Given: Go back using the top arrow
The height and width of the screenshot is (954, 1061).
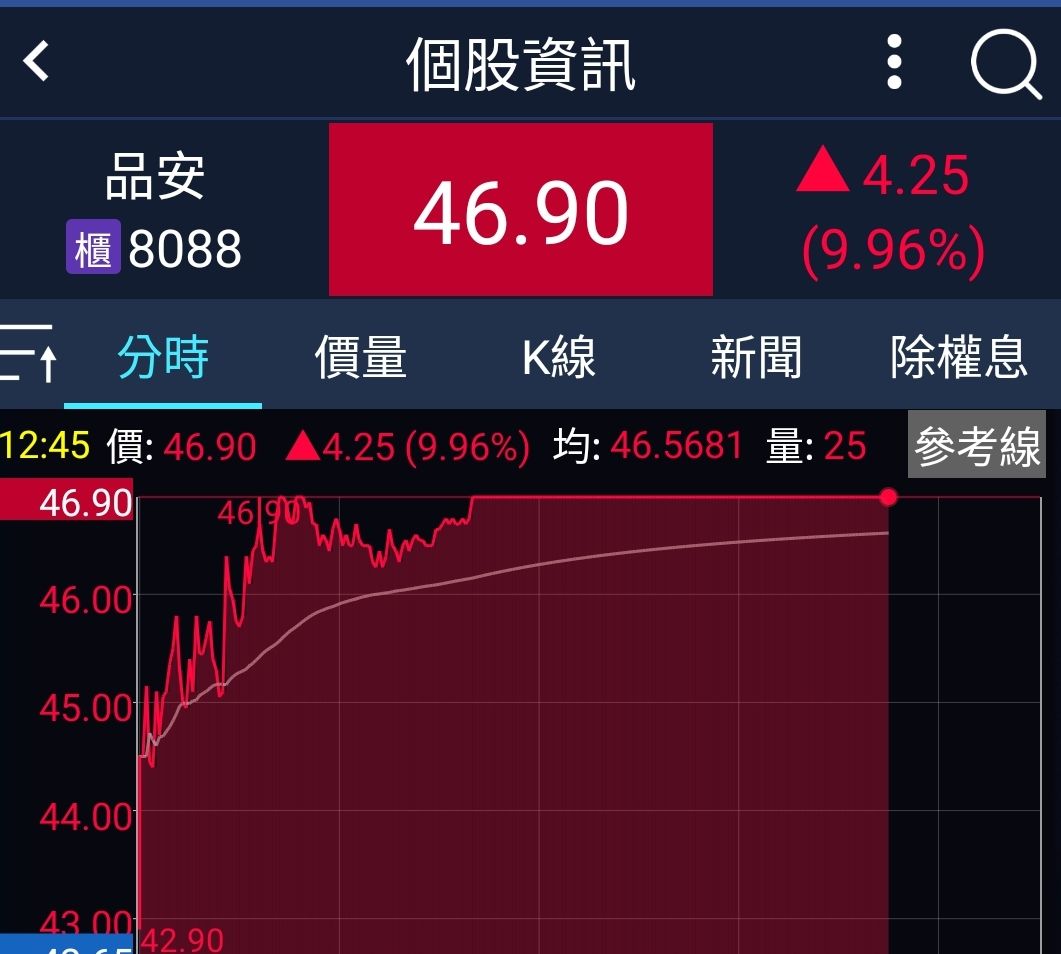Looking at the screenshot, I should pyautogui.click(x=37, y=62).
